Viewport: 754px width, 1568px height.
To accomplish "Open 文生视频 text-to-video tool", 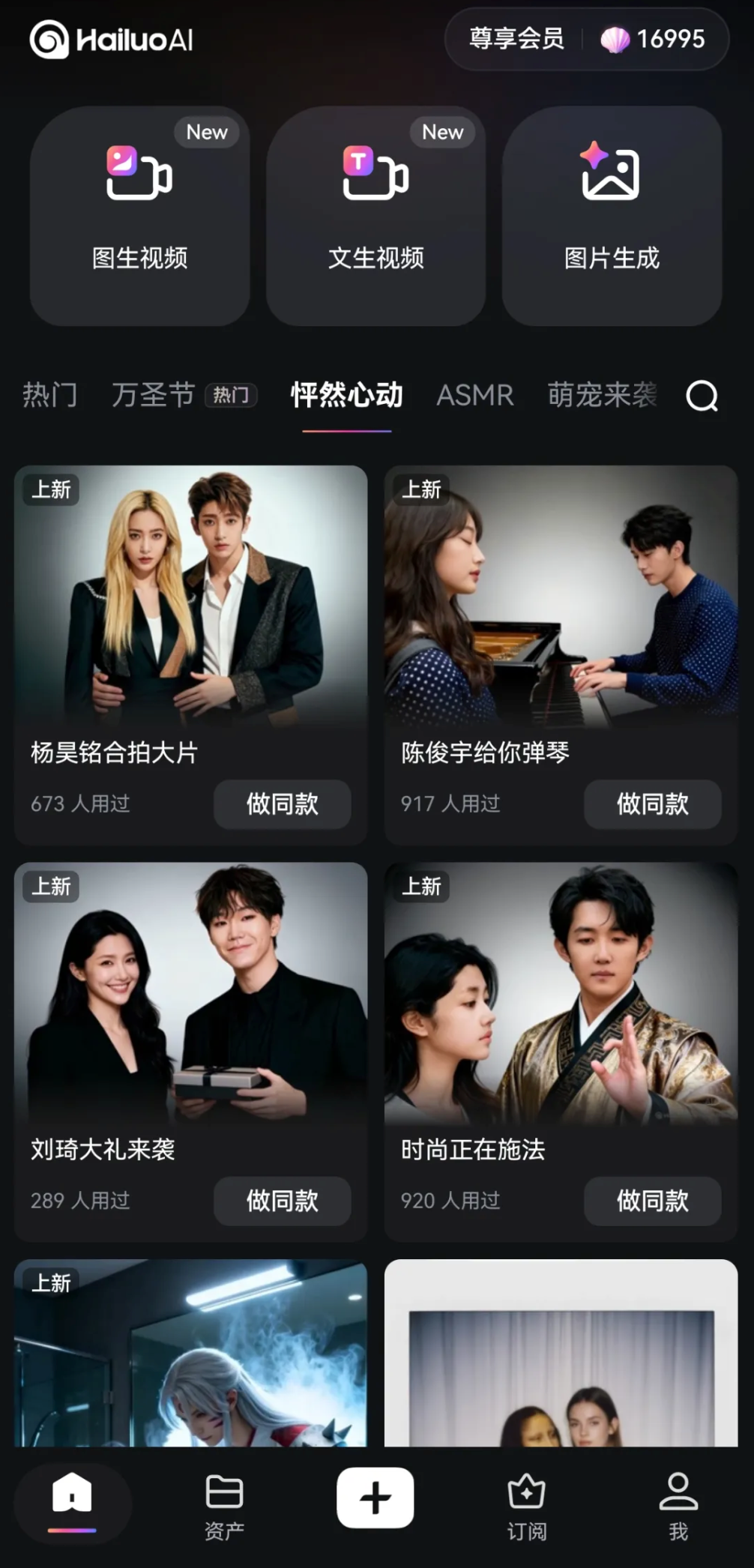I will pyautogui.click(x=376, y=216).
